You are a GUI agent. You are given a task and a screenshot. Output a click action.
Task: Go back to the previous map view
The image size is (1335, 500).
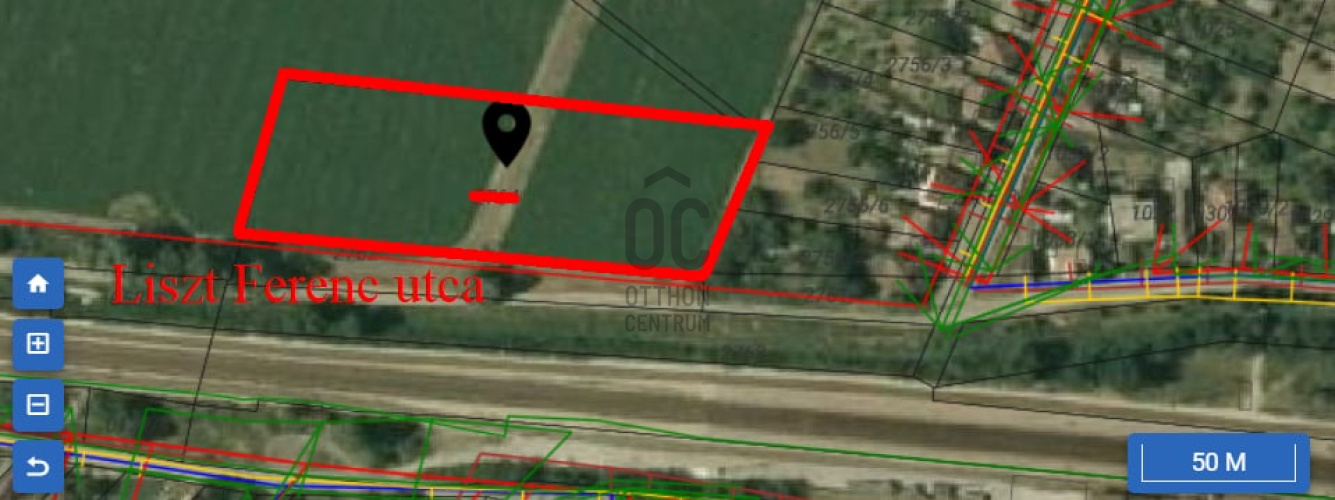(38, 466)
